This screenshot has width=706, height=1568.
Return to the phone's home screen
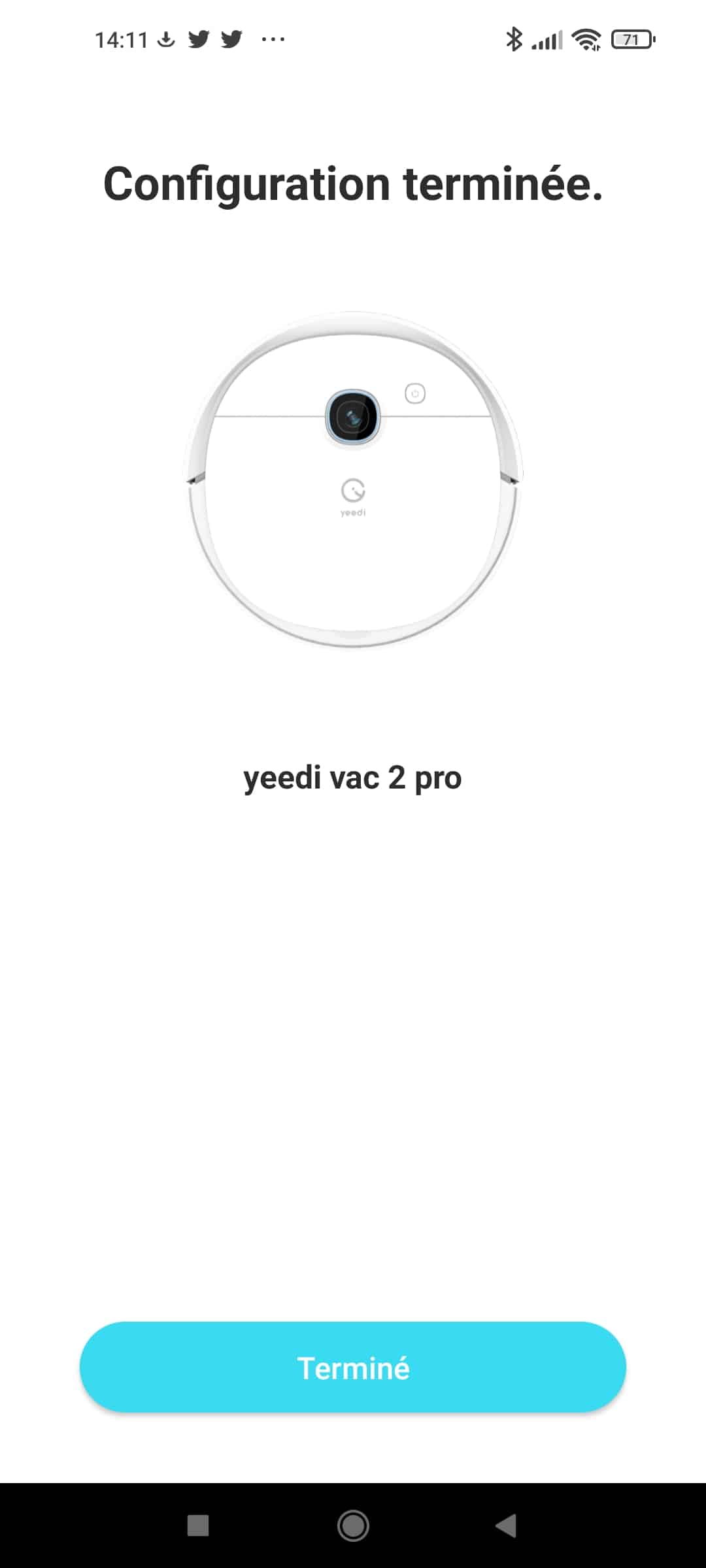click(353, 1526)
